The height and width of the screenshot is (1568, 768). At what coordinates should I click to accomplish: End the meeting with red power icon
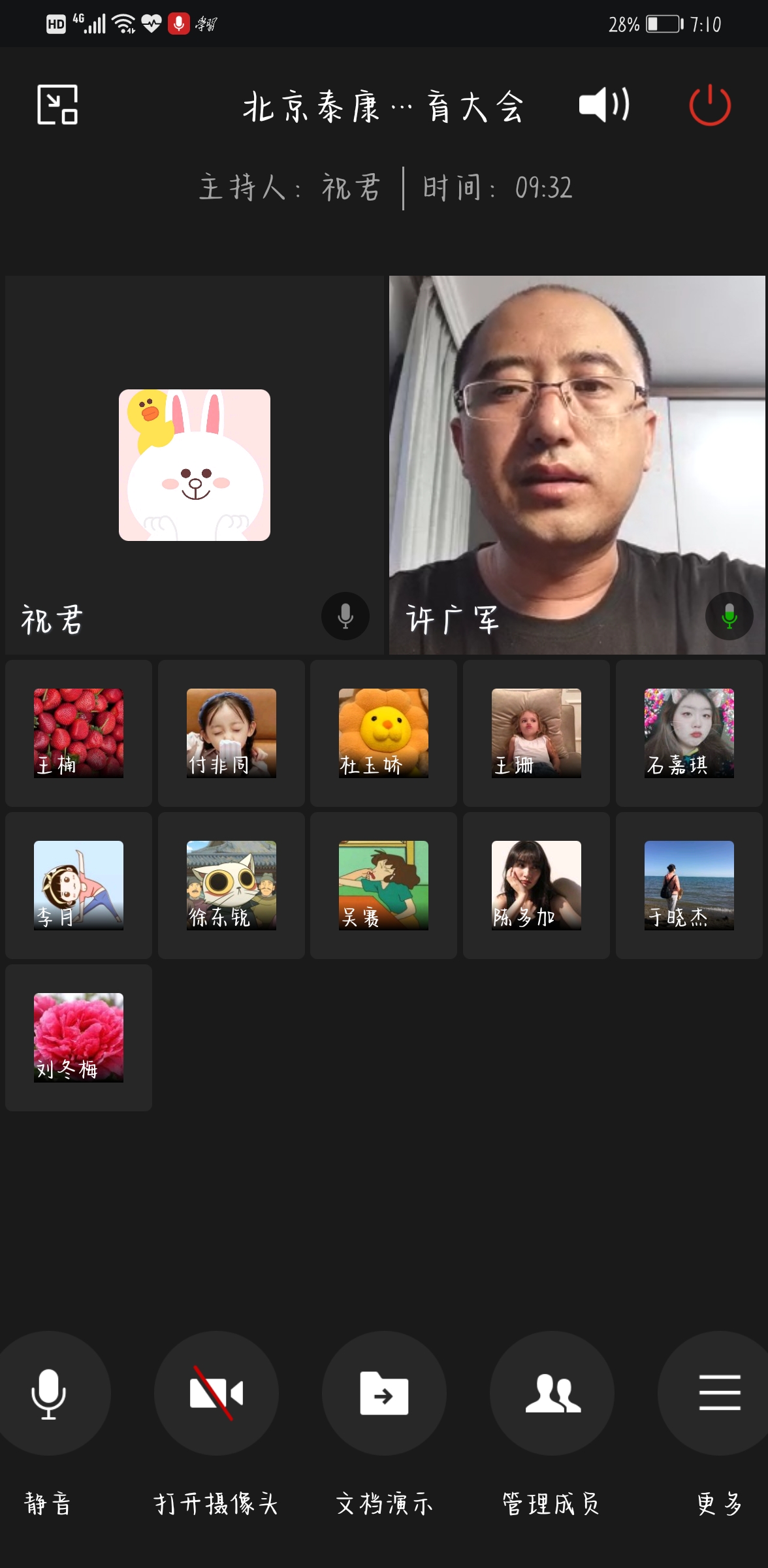[710, 105]
